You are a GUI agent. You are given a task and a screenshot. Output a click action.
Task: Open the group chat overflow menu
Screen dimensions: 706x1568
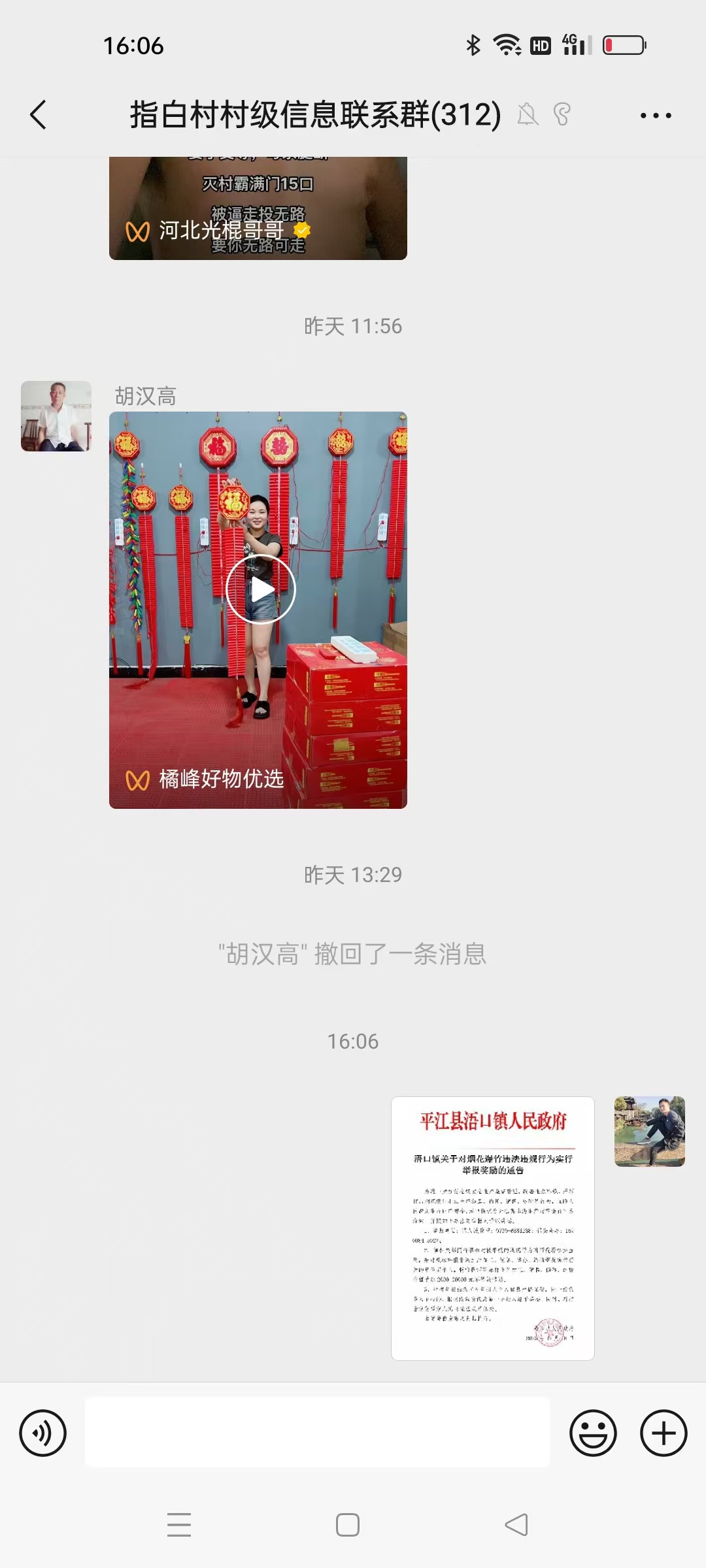coord(655,116)
